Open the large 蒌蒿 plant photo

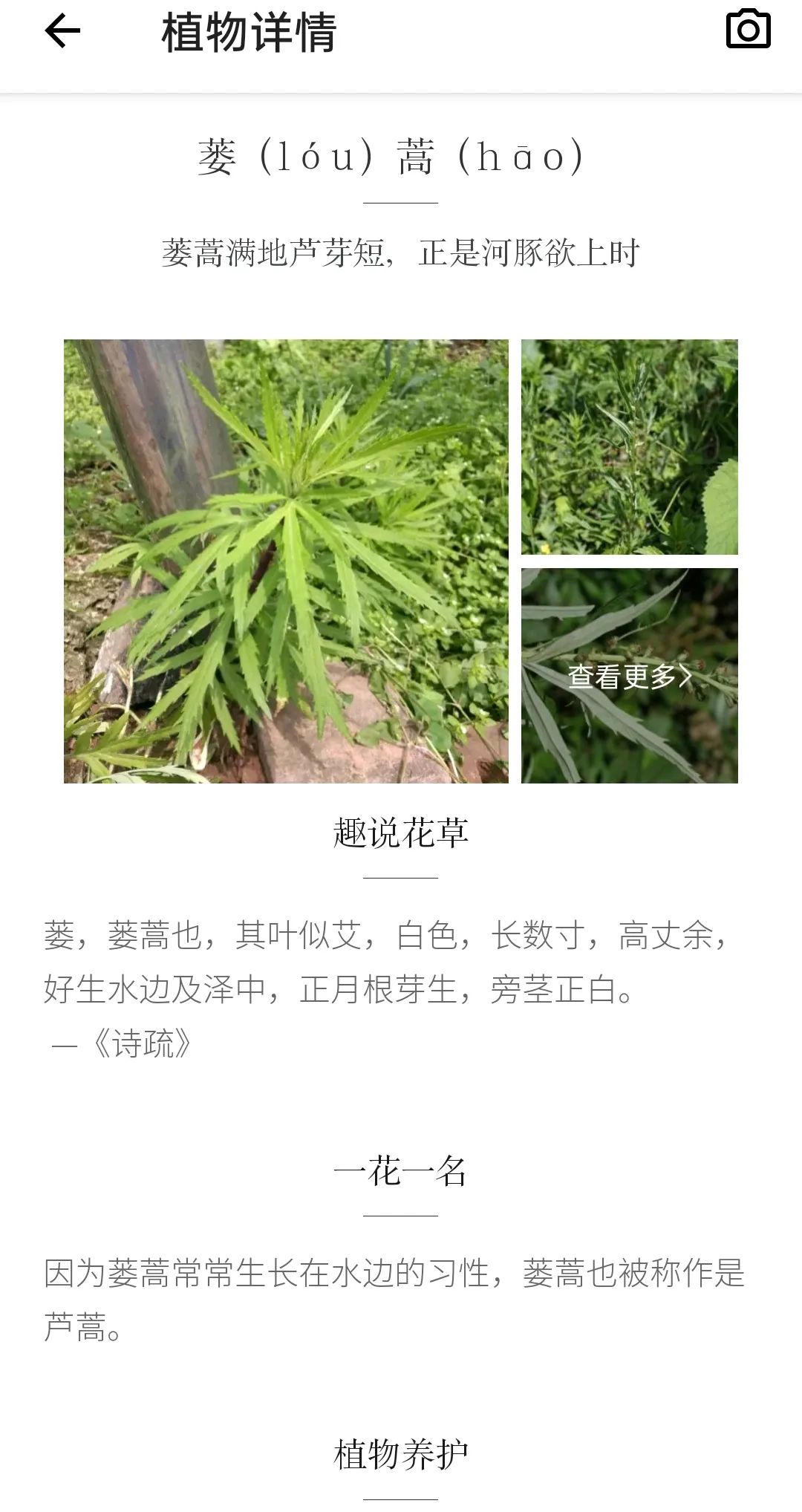286,561
